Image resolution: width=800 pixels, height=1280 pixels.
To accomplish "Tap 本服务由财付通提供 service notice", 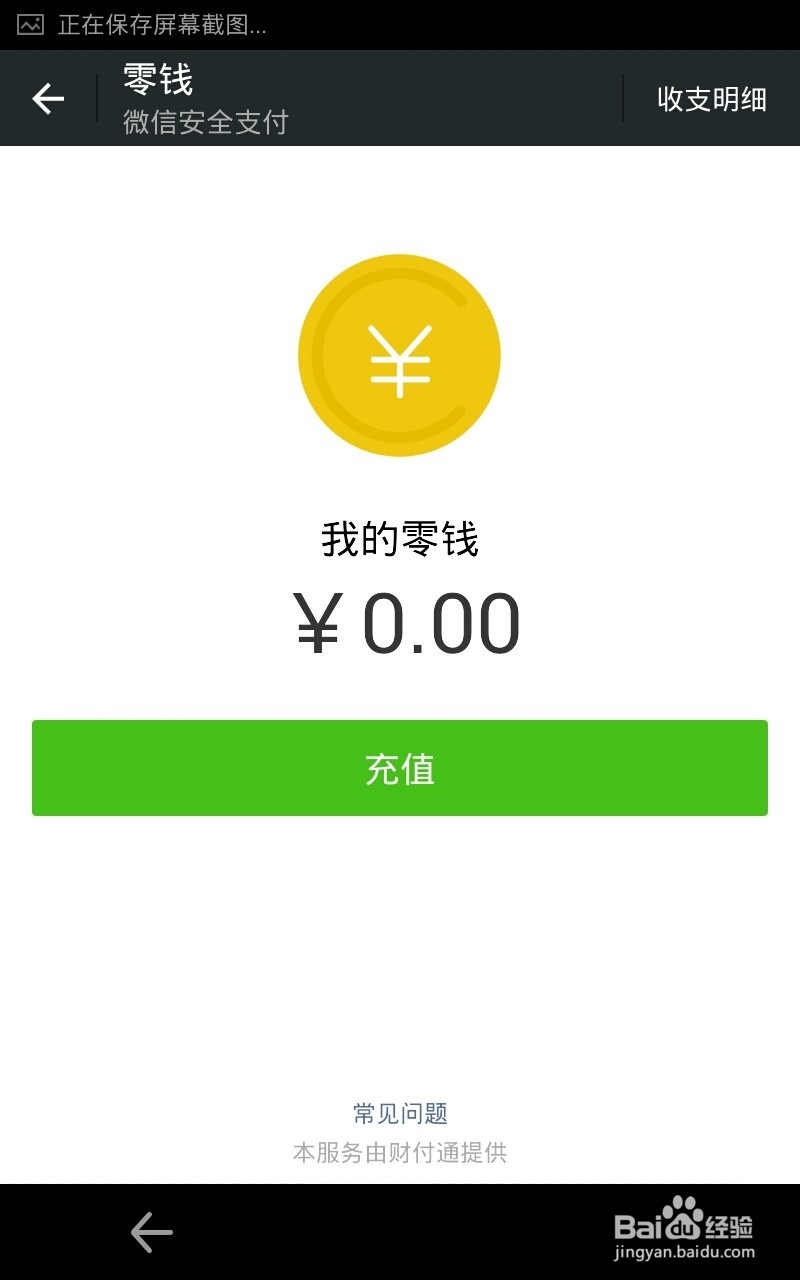I will point(399,1153).
